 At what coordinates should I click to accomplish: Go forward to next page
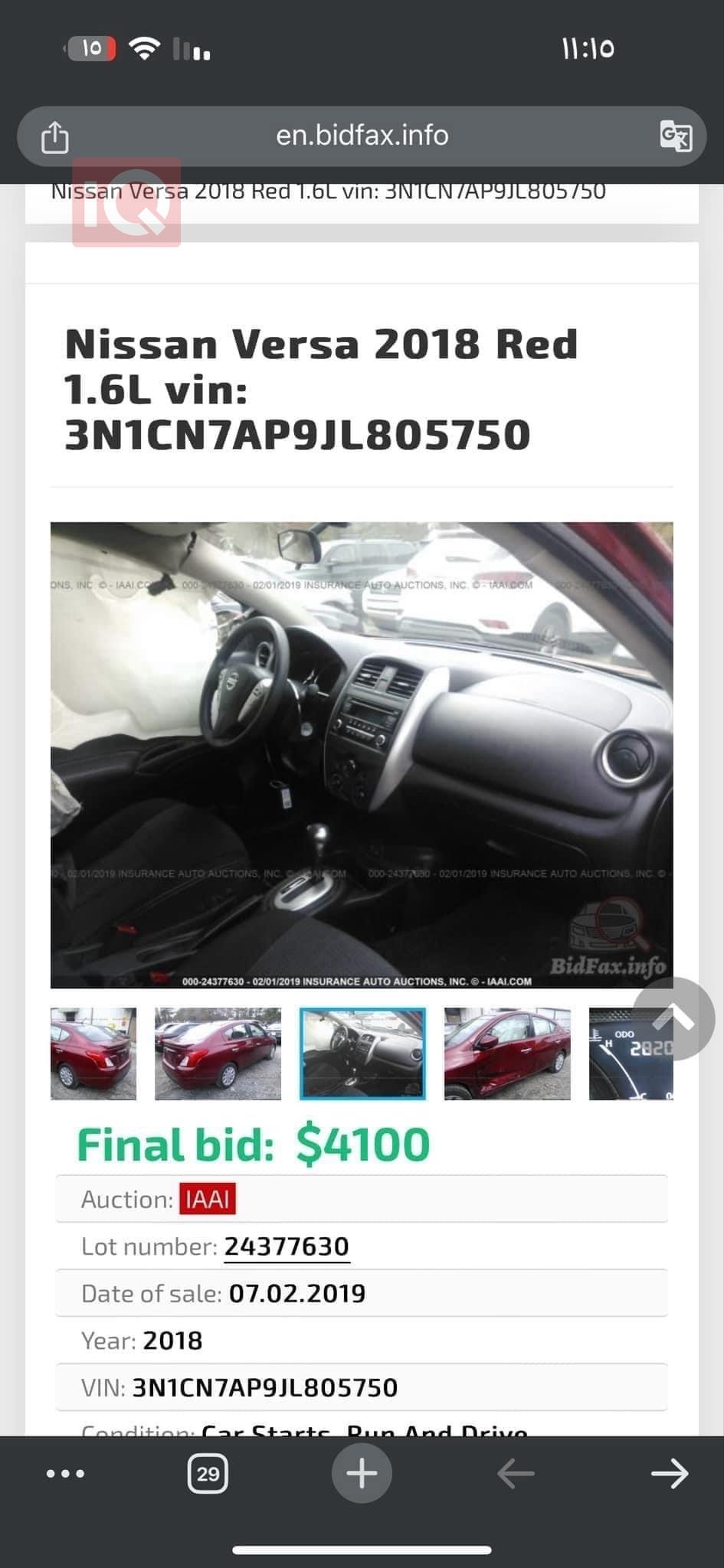(669, 1473)
